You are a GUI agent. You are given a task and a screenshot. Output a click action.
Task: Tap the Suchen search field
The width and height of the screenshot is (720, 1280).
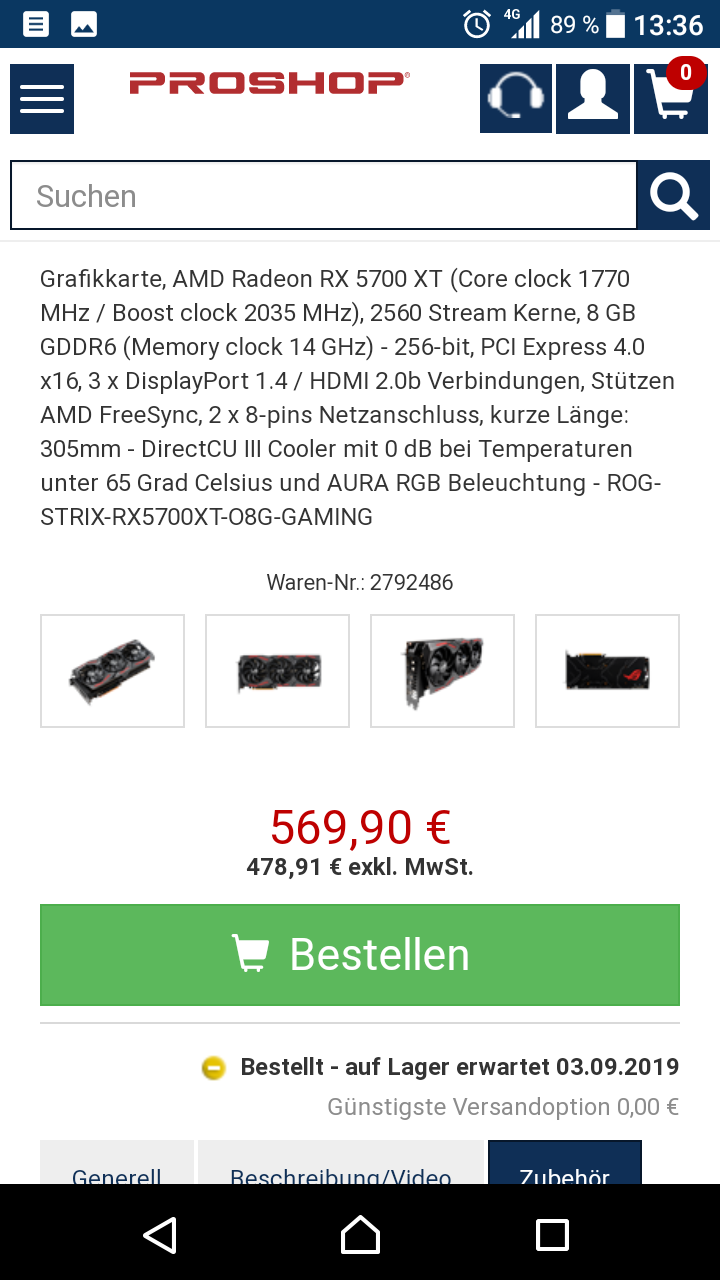coord(323,196)
